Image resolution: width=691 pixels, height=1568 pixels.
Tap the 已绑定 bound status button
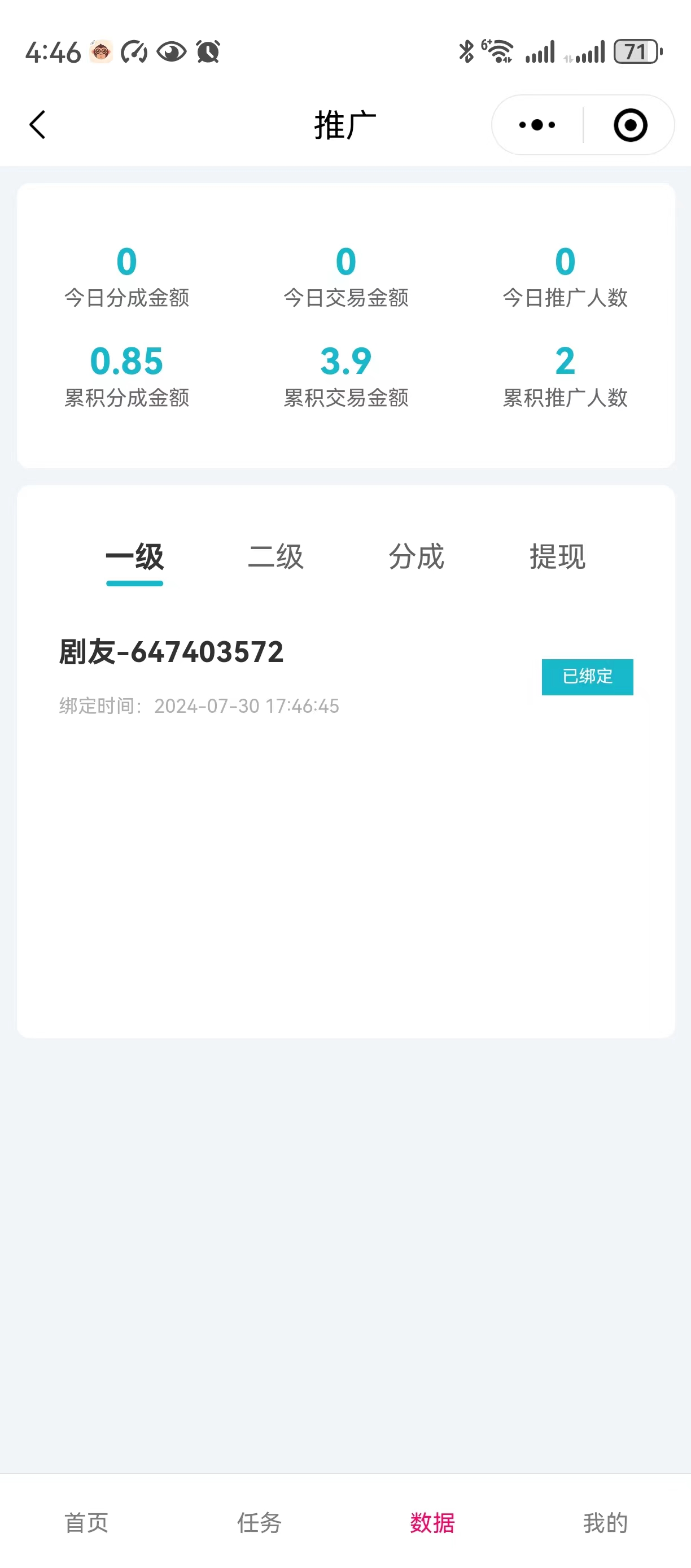587,677
